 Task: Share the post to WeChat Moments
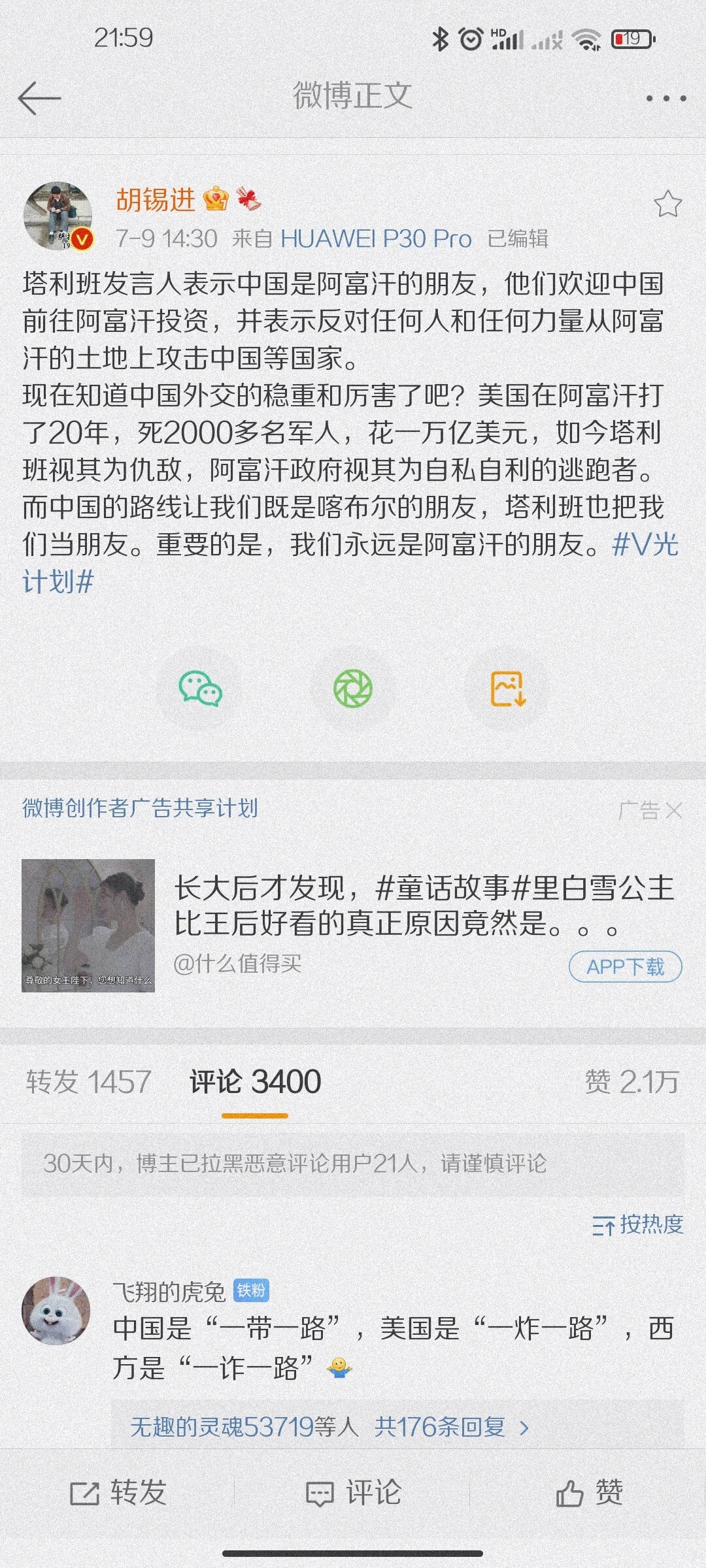[x=353, y=689]
